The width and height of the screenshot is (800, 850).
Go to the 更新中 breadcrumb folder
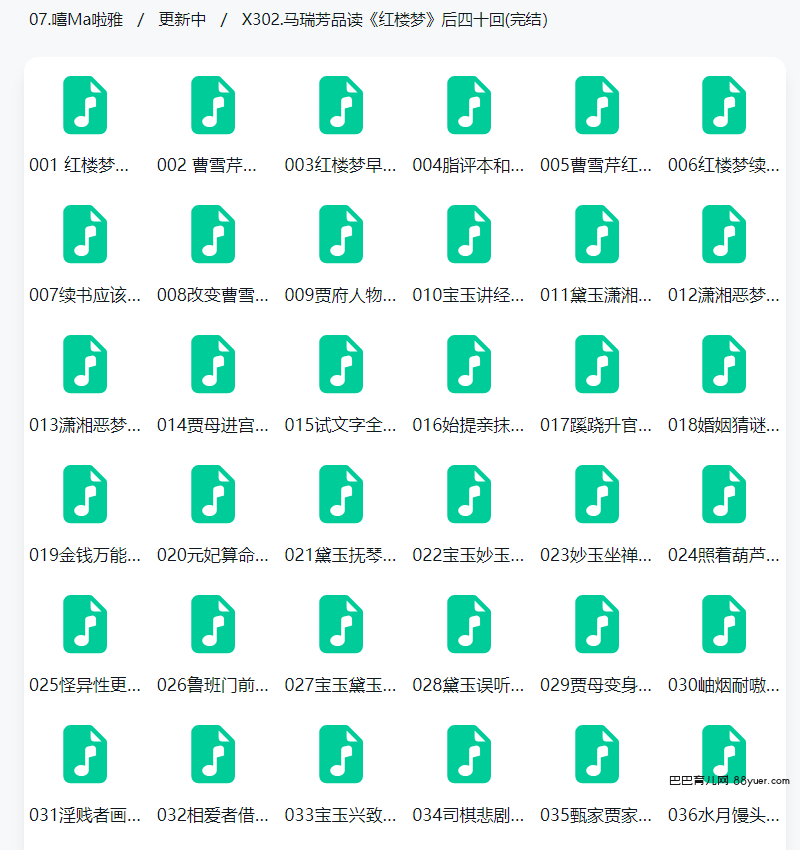(x=182, y=19)
